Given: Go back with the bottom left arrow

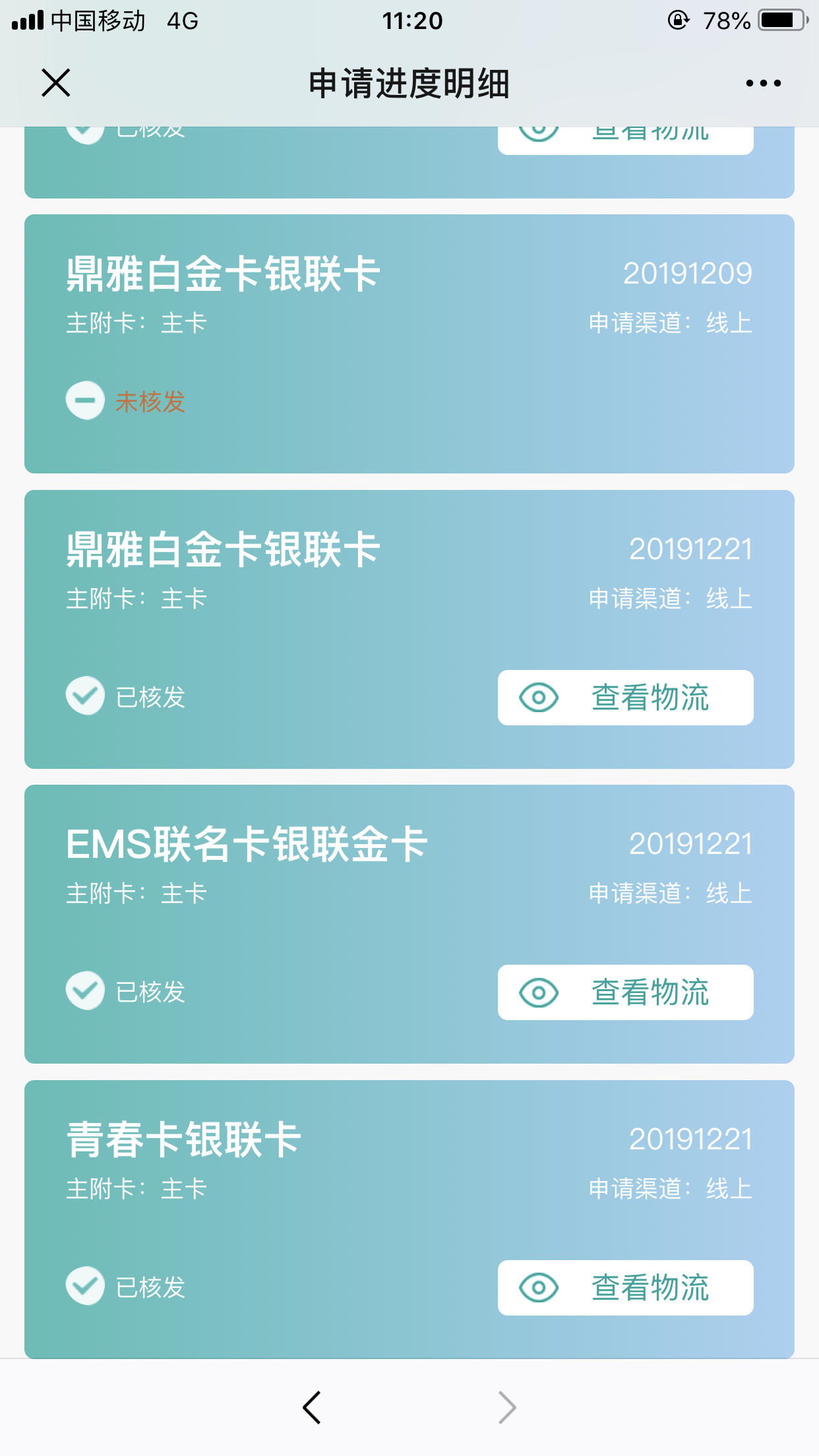Looking at the screenshot, I should [x=312, y=1408].
